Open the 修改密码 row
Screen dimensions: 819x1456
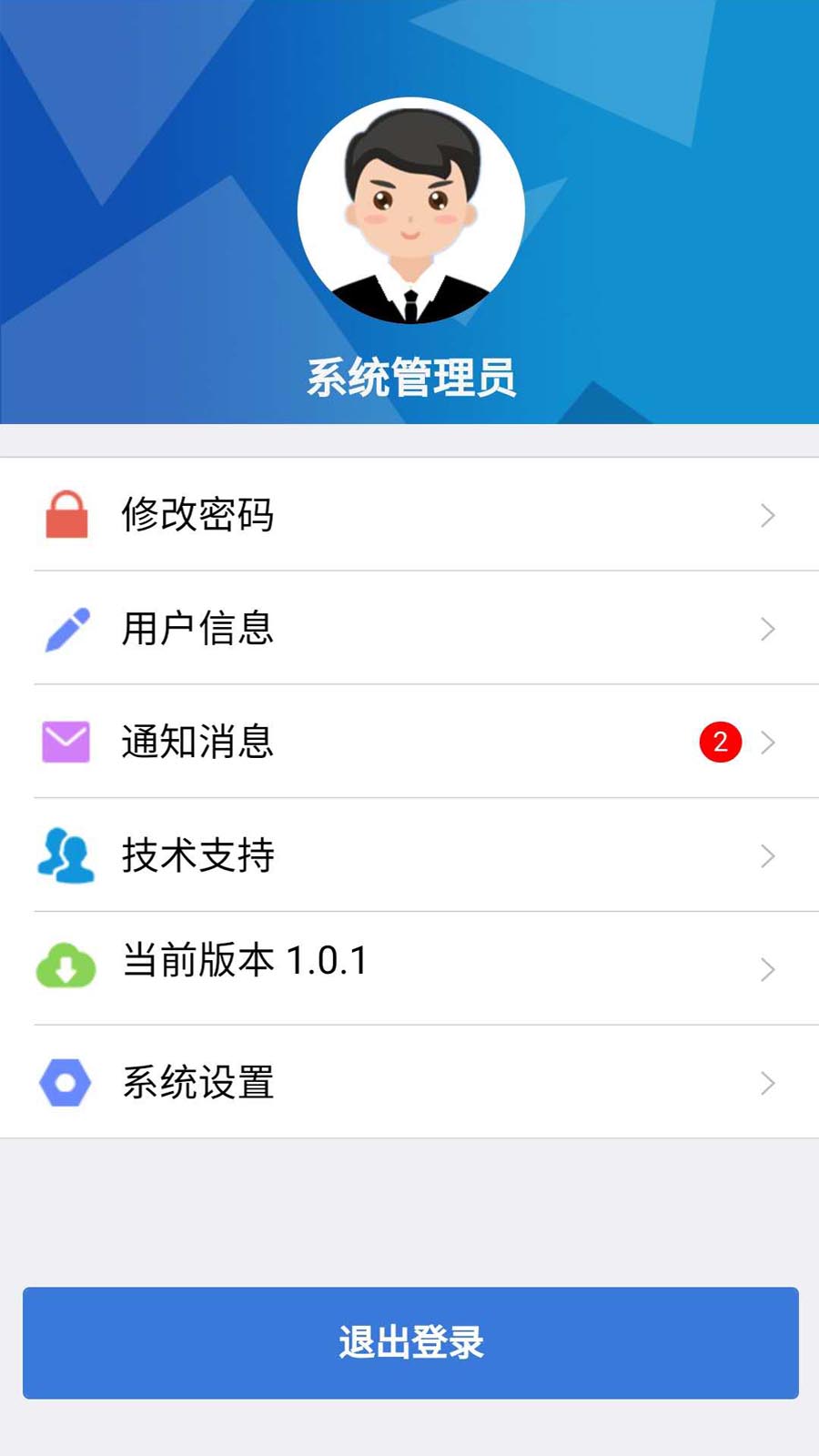pos(409,514)
